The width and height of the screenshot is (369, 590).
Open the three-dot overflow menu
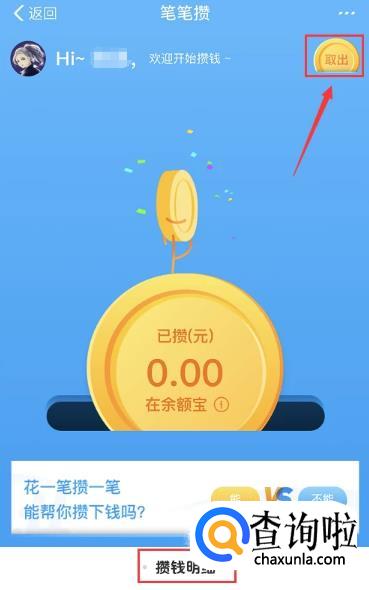[346, 14]
